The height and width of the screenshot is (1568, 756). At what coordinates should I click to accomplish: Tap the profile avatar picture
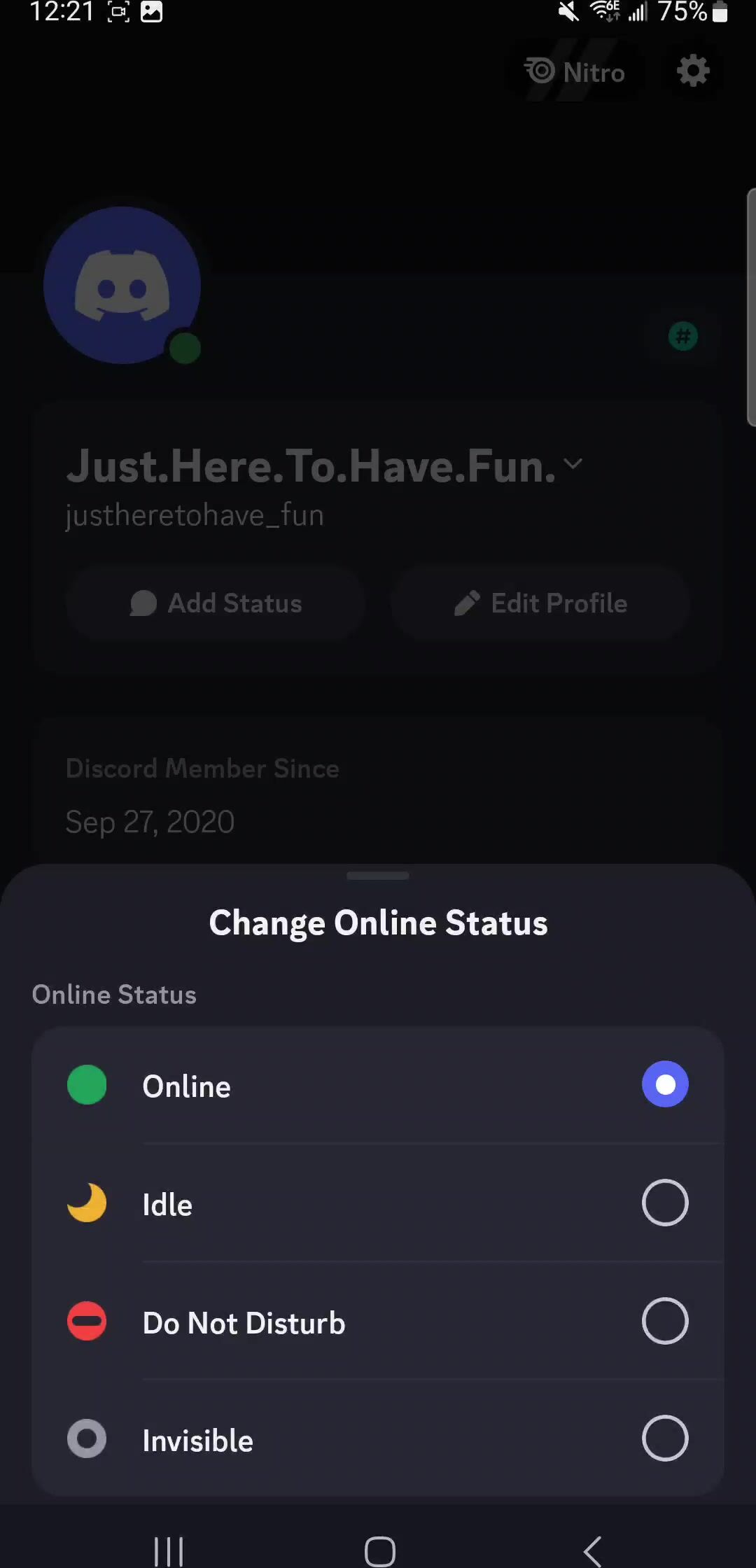(122, 285)
